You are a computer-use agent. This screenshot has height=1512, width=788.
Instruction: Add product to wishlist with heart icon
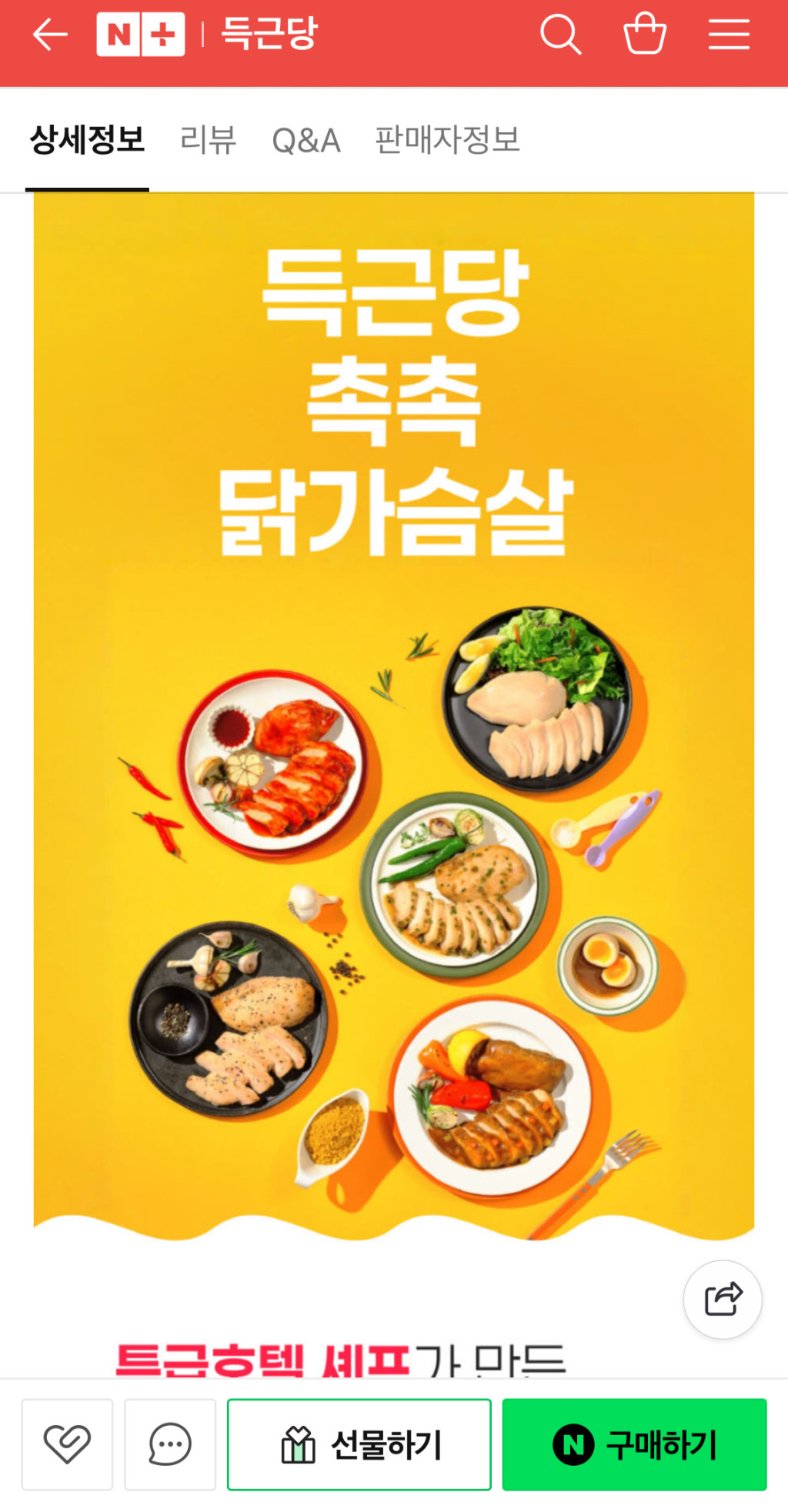pos(67,1444)
